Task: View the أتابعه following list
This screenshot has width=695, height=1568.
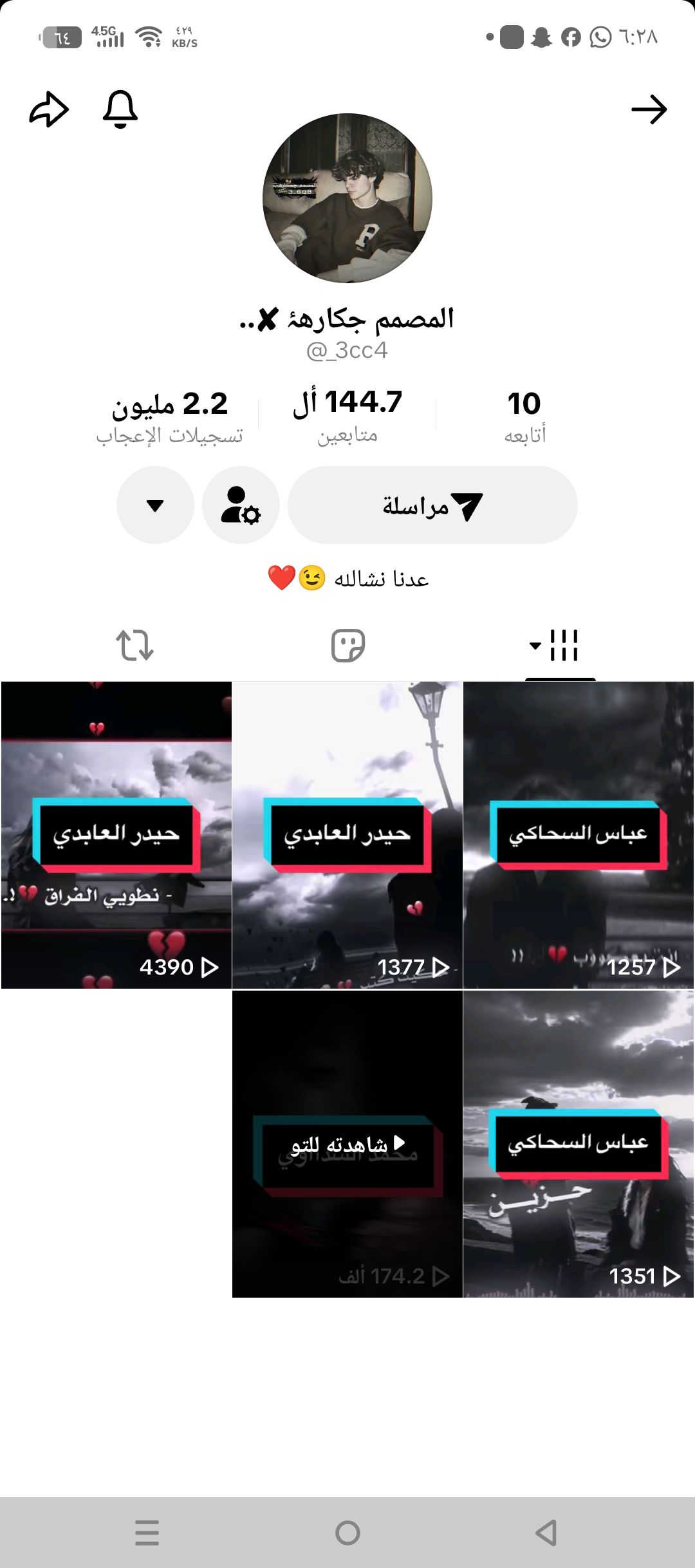Action: pos(524,416)
